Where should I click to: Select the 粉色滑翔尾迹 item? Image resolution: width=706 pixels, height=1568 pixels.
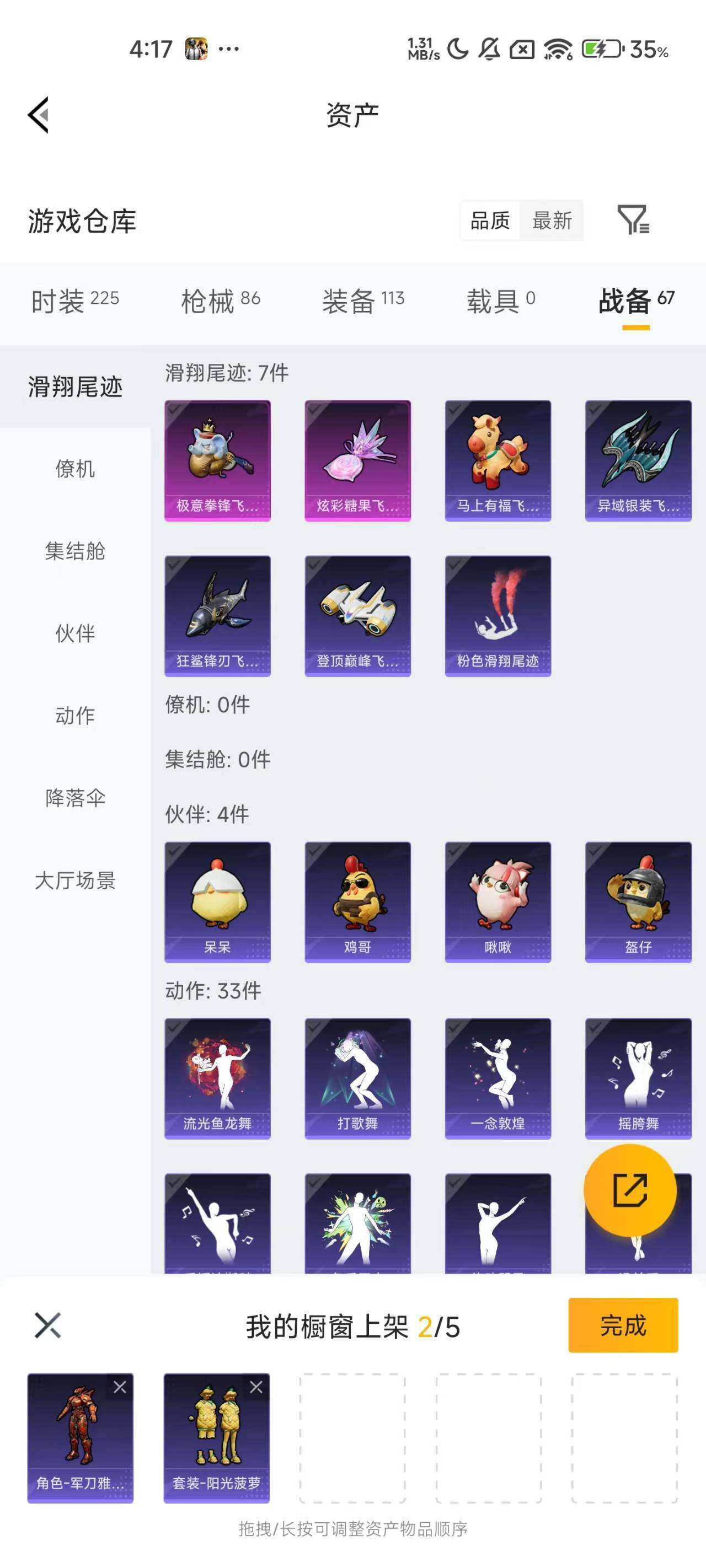(x=498, y=615)
